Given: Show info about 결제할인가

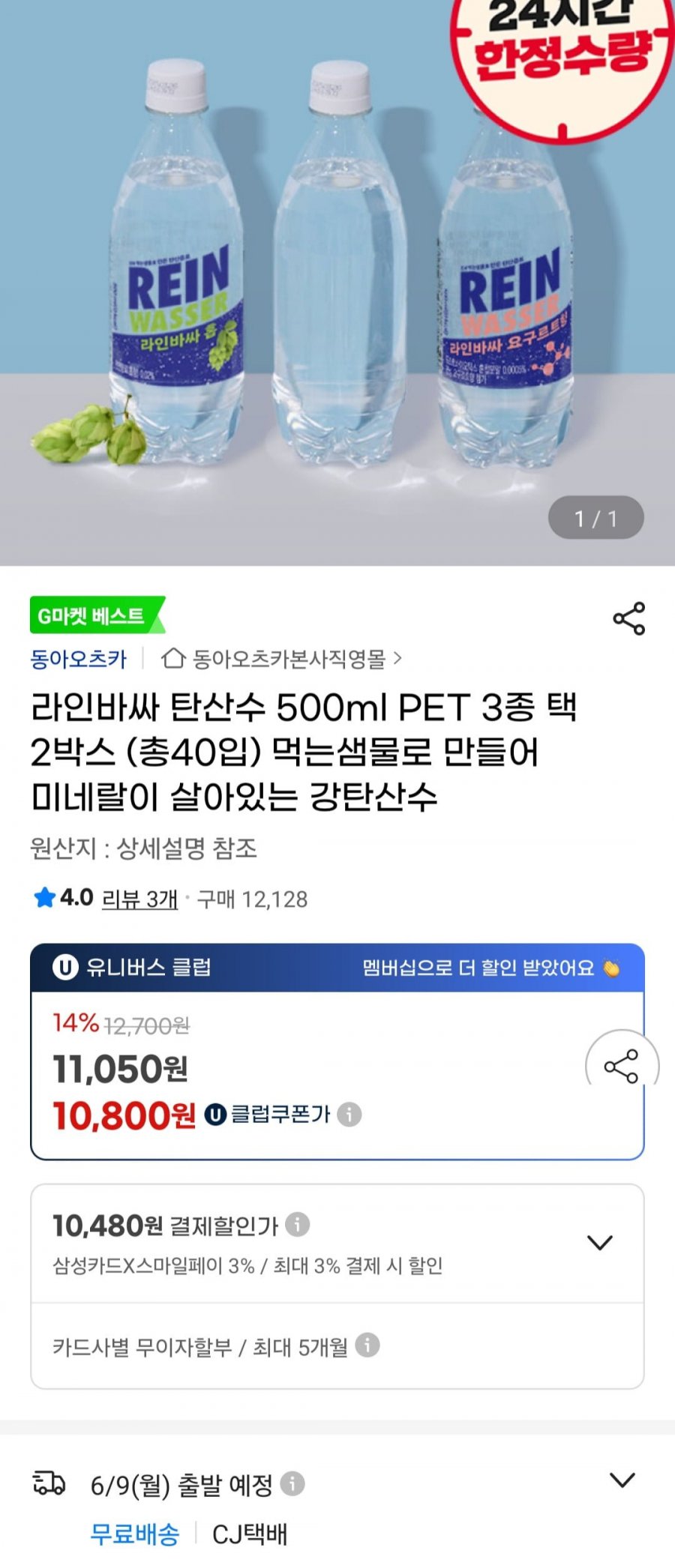Looking at the screenshot, I should (298, 1225).
